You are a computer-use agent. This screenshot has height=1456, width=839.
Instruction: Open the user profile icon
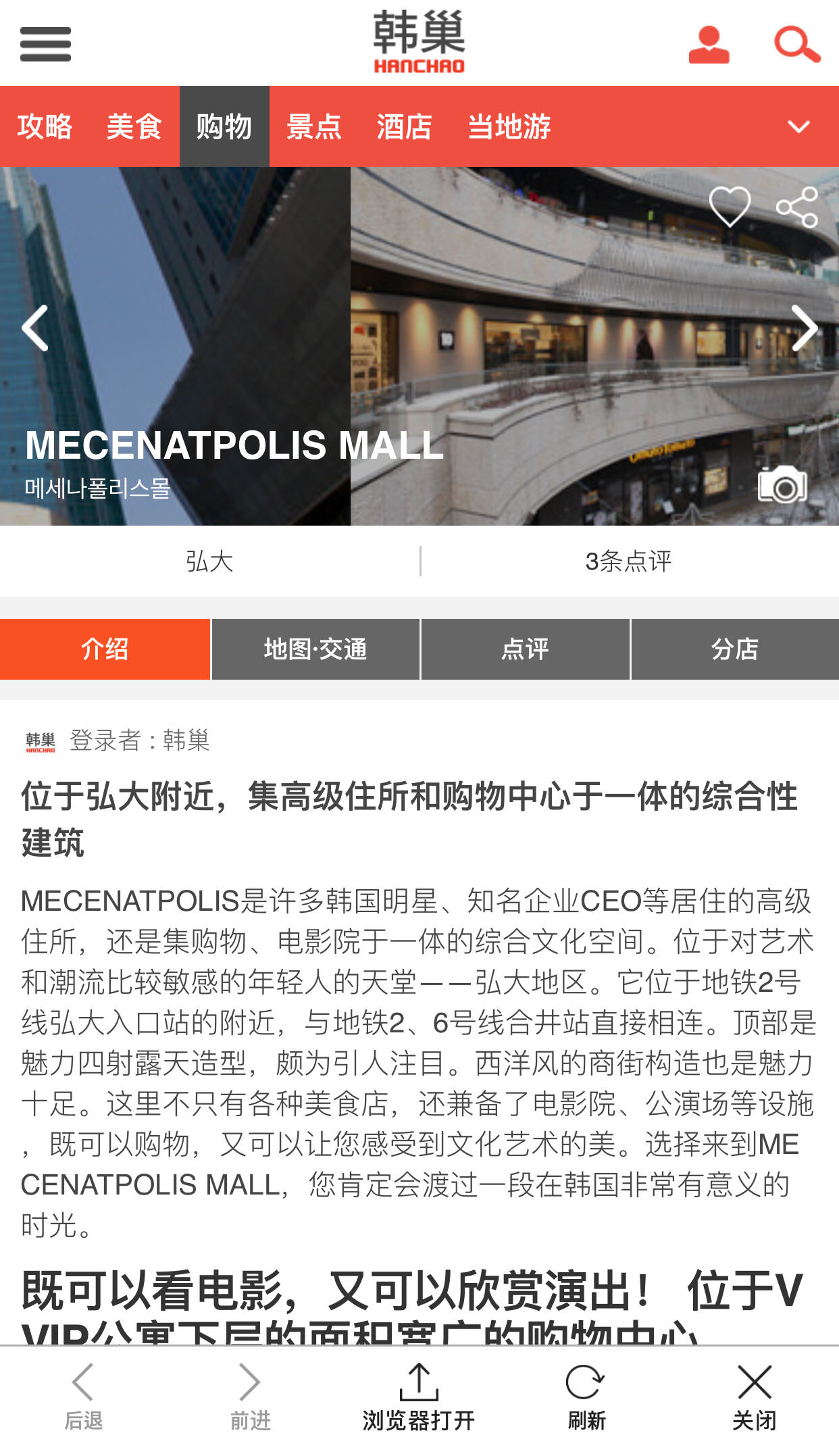click(709, 45)
